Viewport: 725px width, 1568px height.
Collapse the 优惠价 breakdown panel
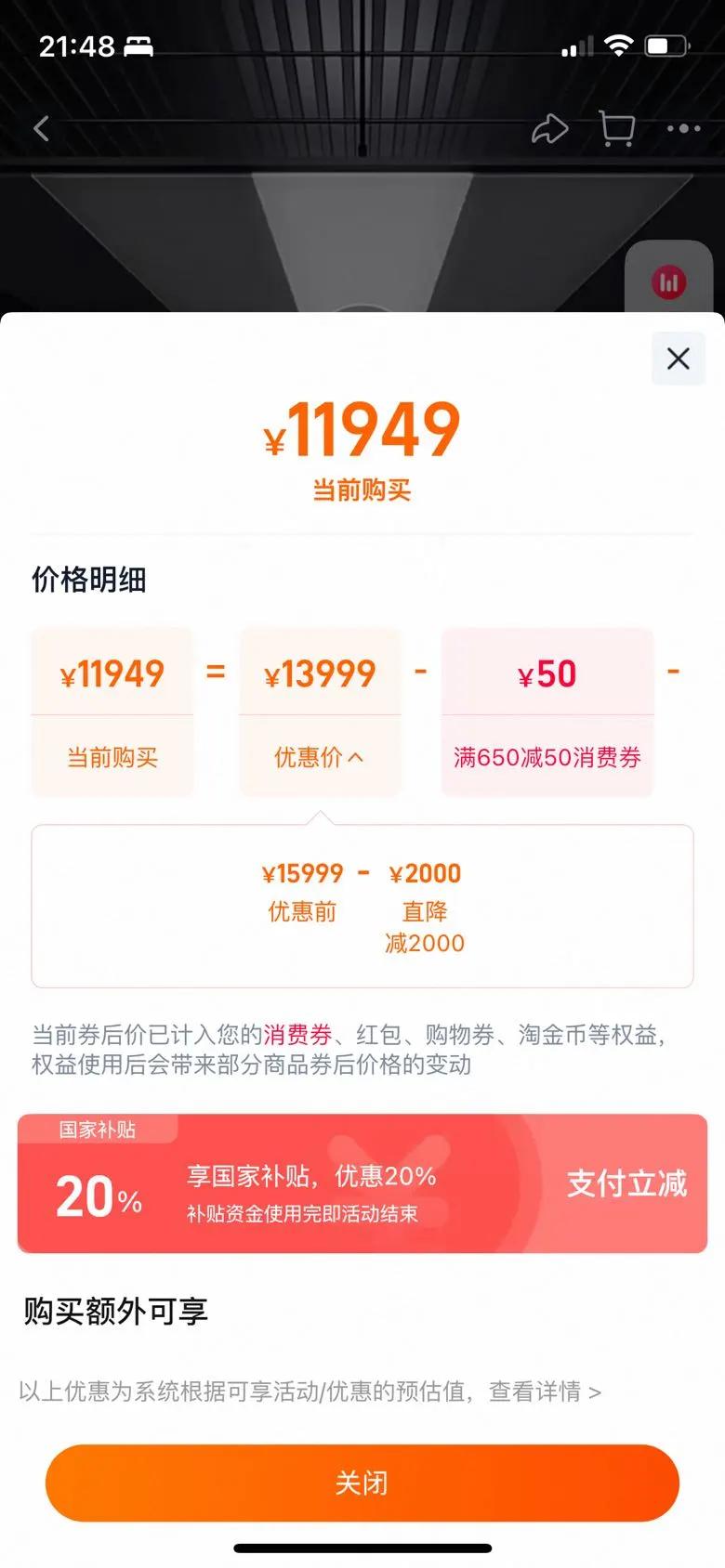coord(320,757)
